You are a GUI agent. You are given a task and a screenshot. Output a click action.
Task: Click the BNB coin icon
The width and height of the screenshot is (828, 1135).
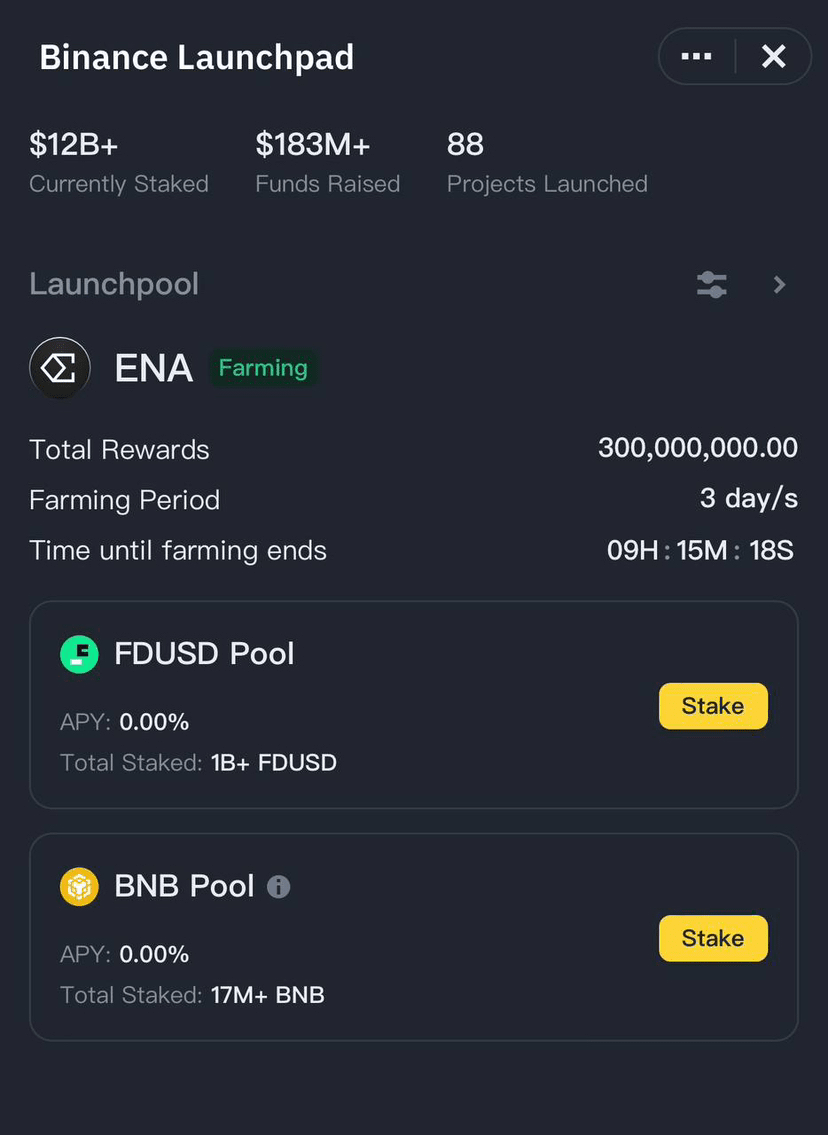coord(79,886)
